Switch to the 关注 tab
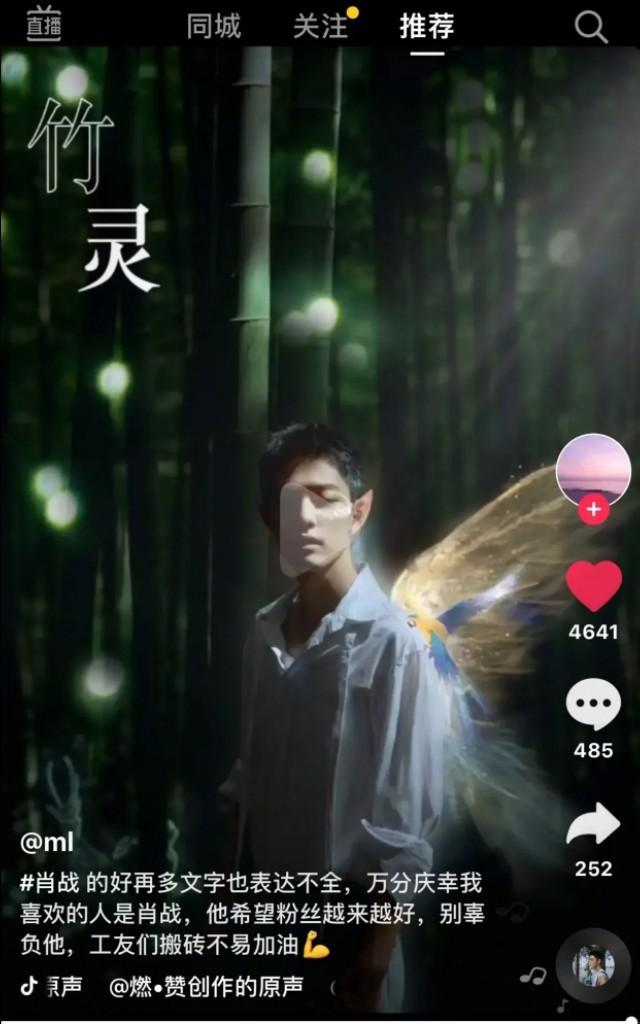This screenshot has height=1024, width=640. point(320,27)
